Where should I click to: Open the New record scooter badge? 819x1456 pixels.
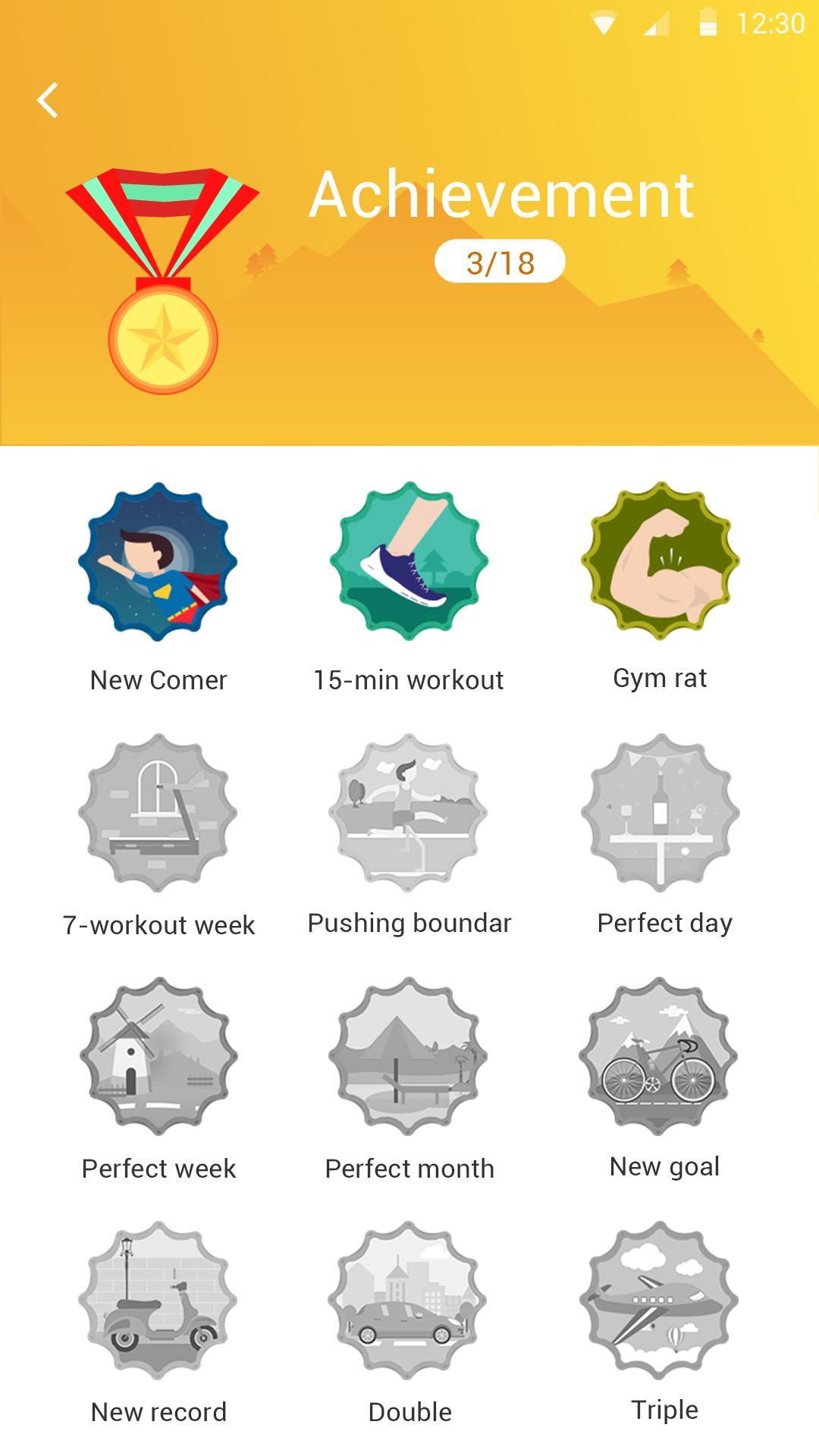click(x=158, y=1301)
